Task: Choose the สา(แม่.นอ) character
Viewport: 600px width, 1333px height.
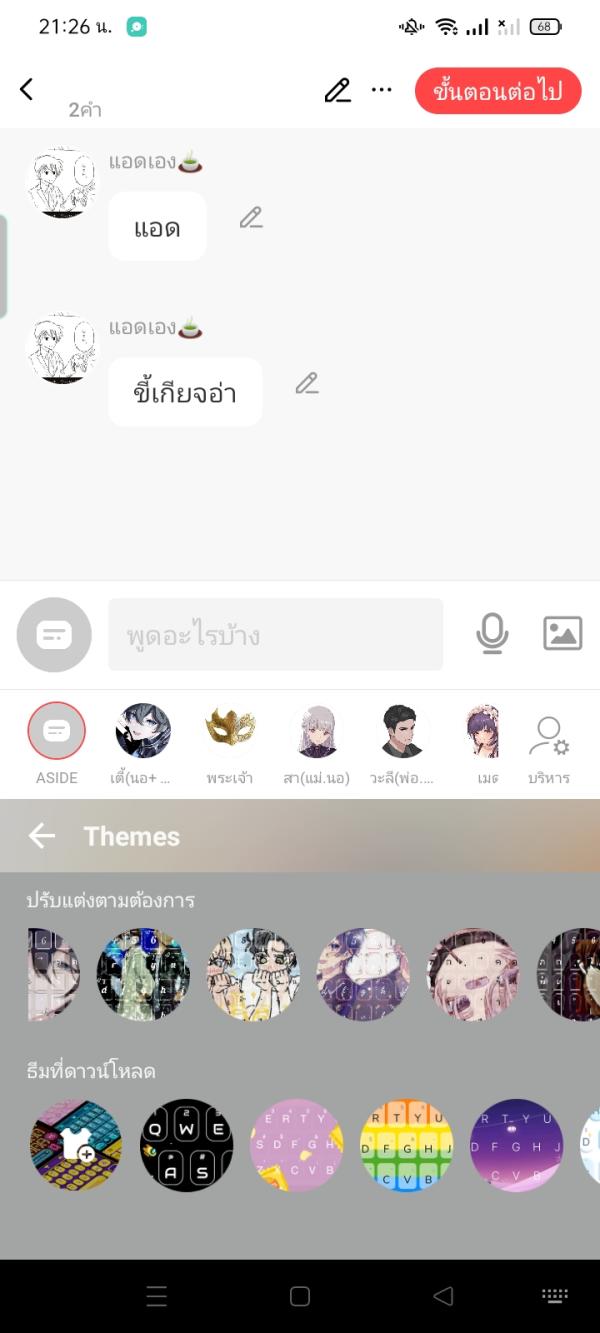Action: click(x=316, y=731)
